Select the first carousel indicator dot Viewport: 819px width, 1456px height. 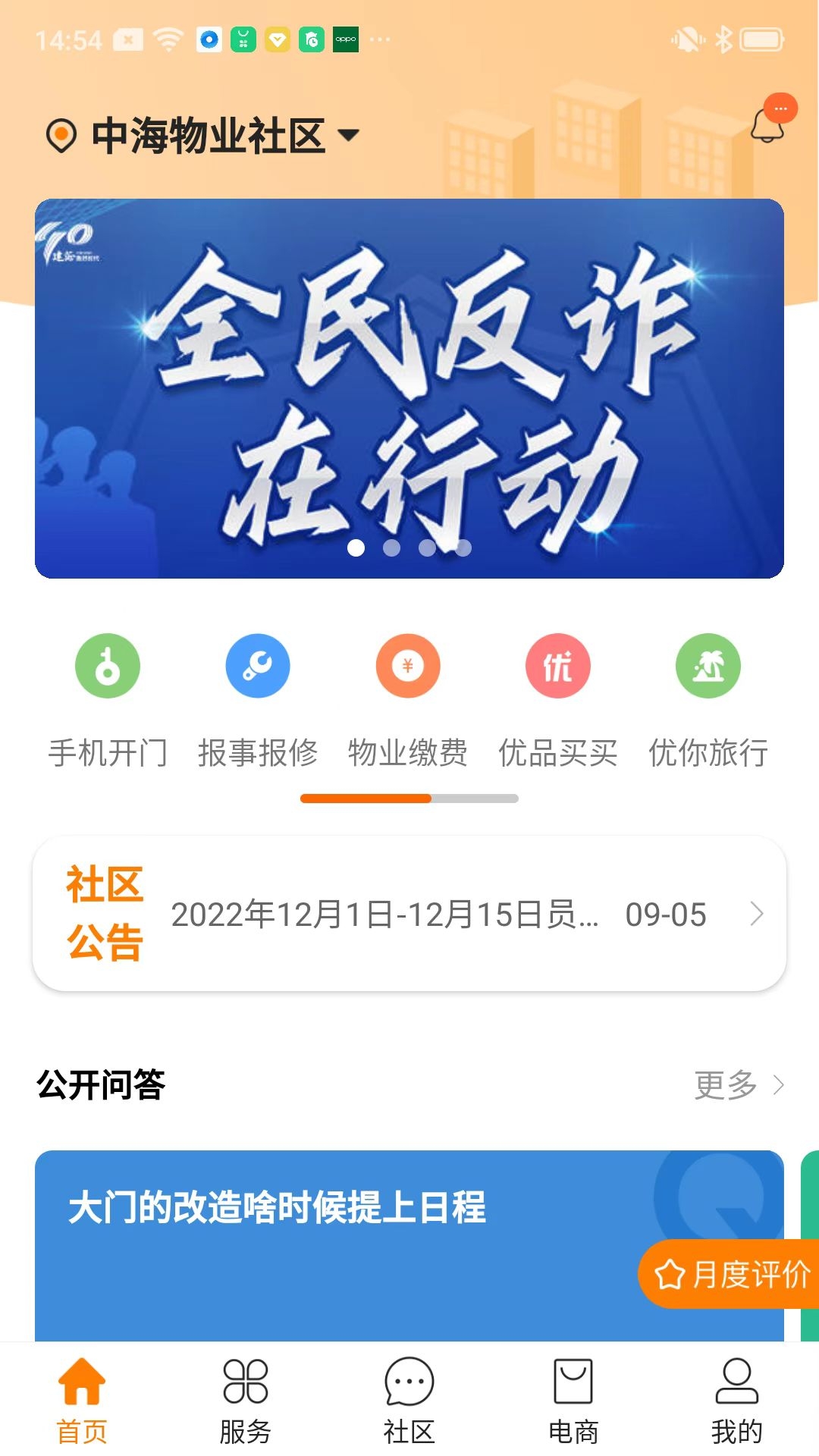[x=354, y=546]
